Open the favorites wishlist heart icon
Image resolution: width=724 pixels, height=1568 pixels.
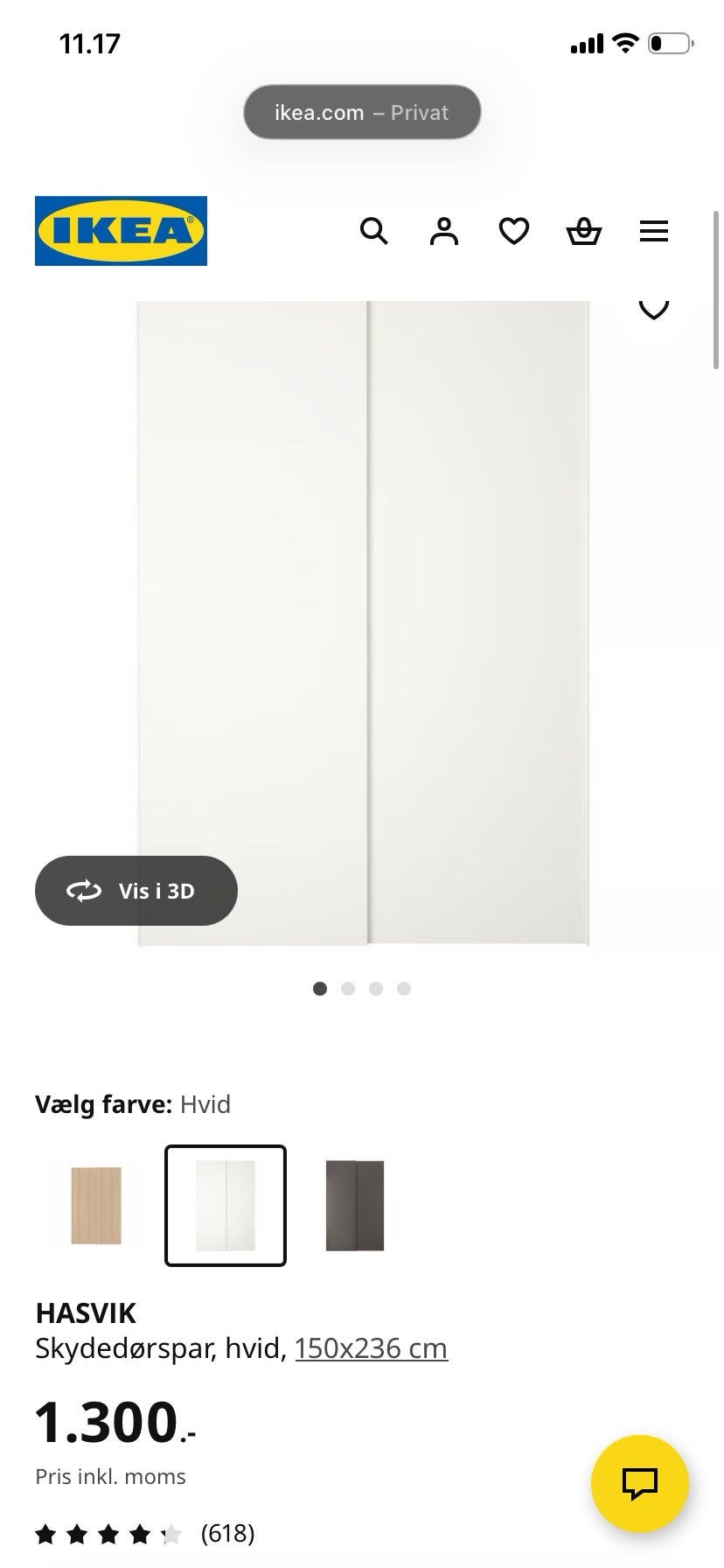click(514, 231)
